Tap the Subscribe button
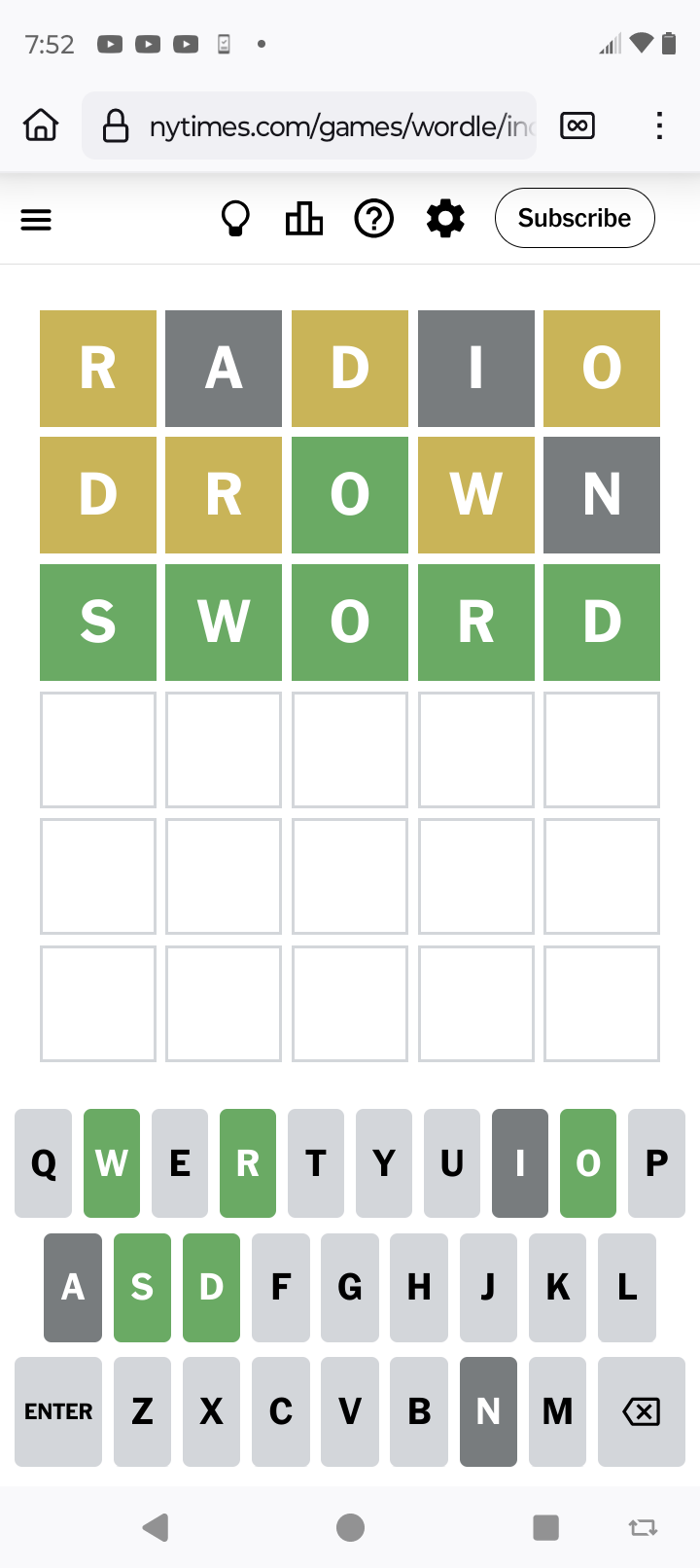Image resolution: width=700 pixels, height=1568 pixels. [x=575, y=218]
